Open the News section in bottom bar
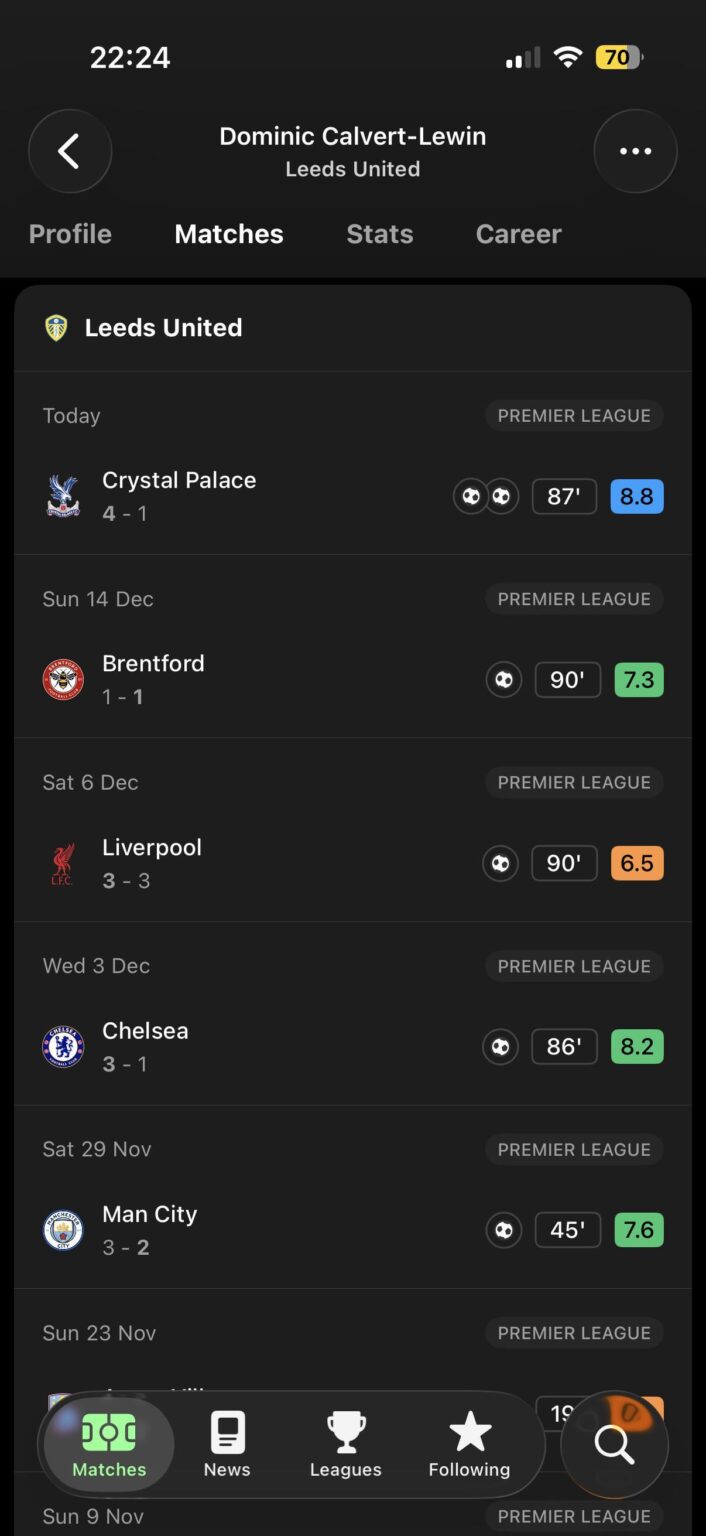This screenshot has width=706, height=1536. (227, 1444)
